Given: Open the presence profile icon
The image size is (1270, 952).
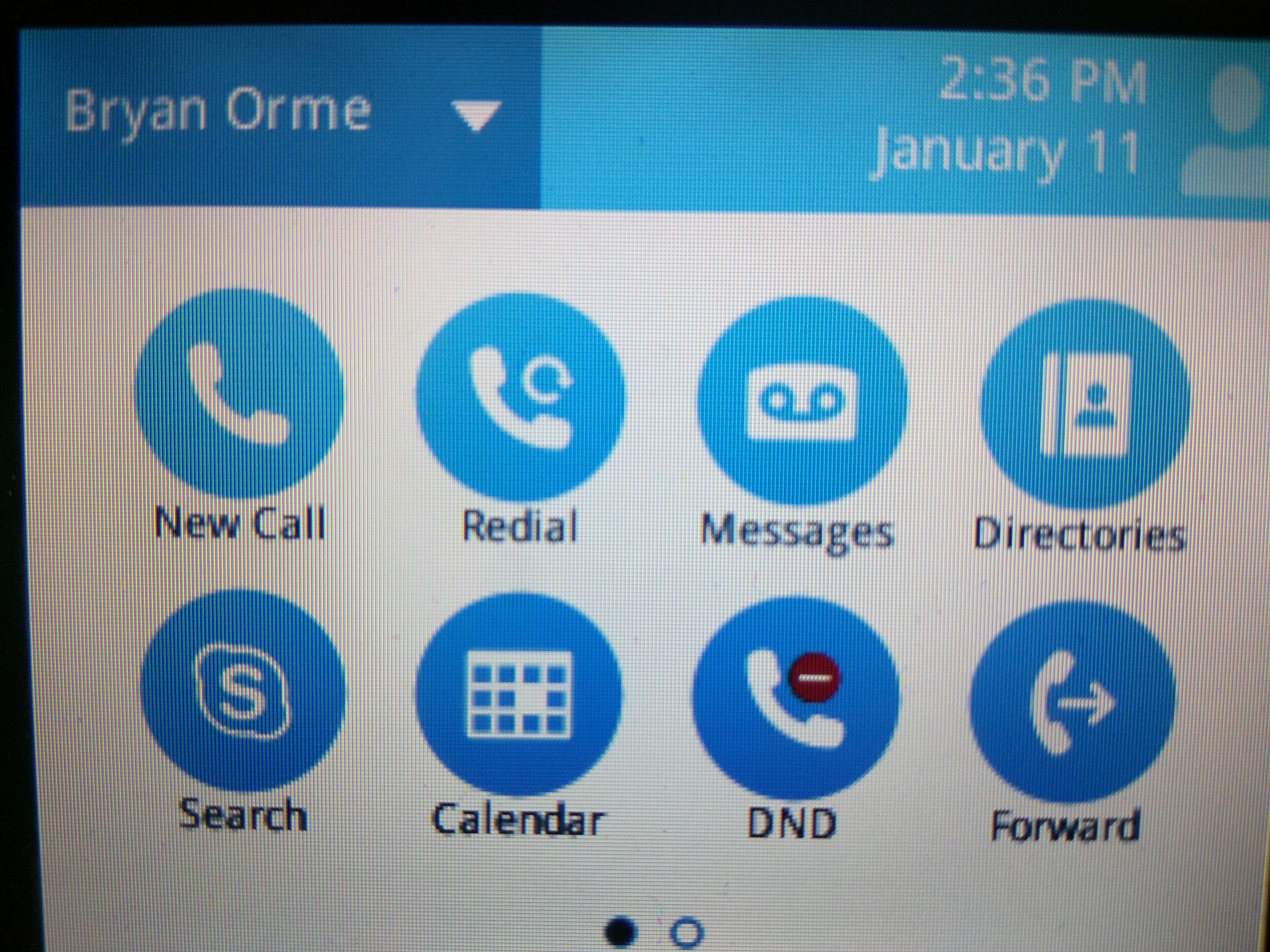Looking at the screenshot, I should pos(1234,132).
